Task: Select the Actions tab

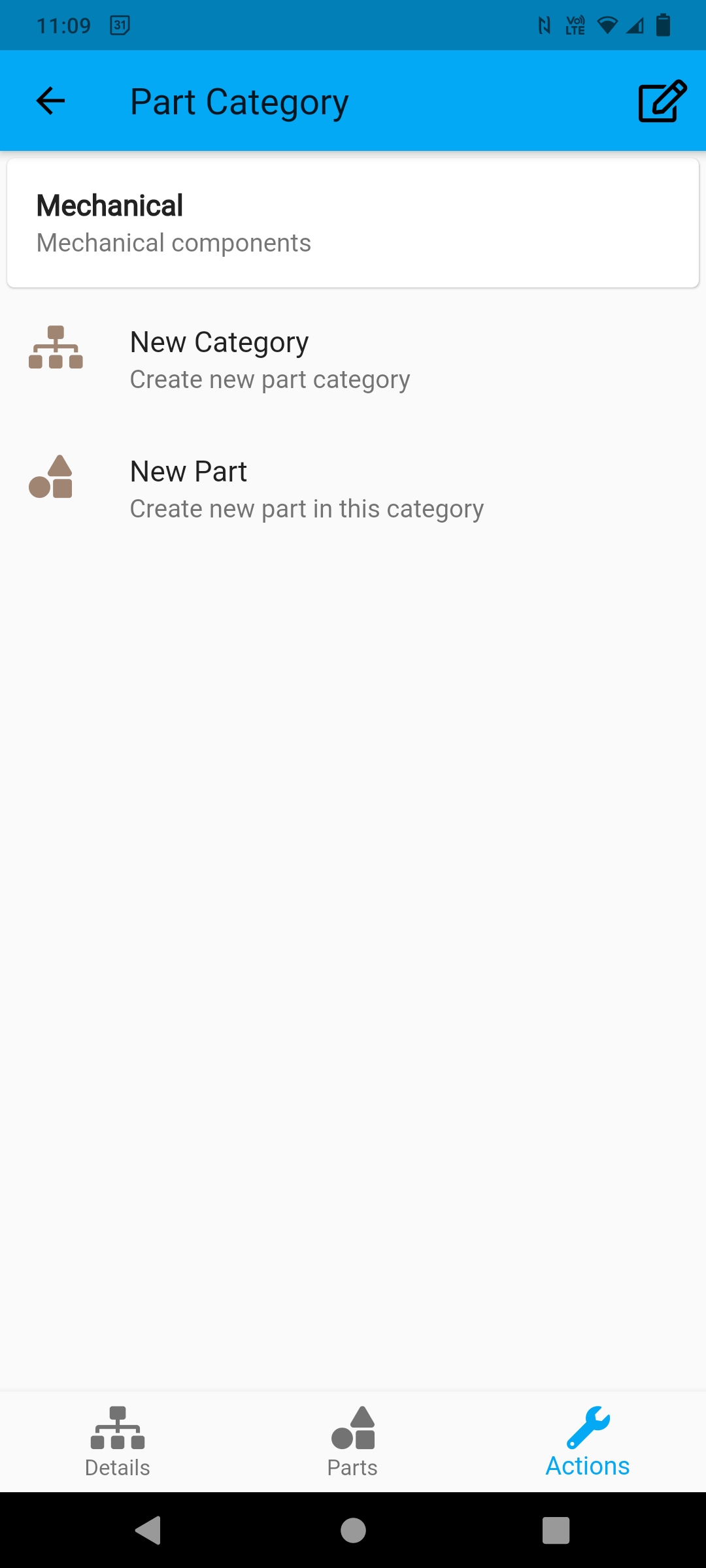Action: (588, 1442)
